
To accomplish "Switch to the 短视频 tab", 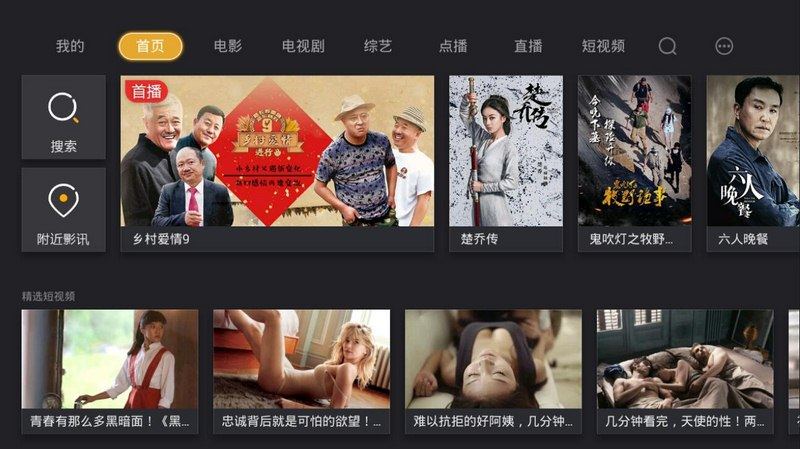I will (x=603, y=46).
